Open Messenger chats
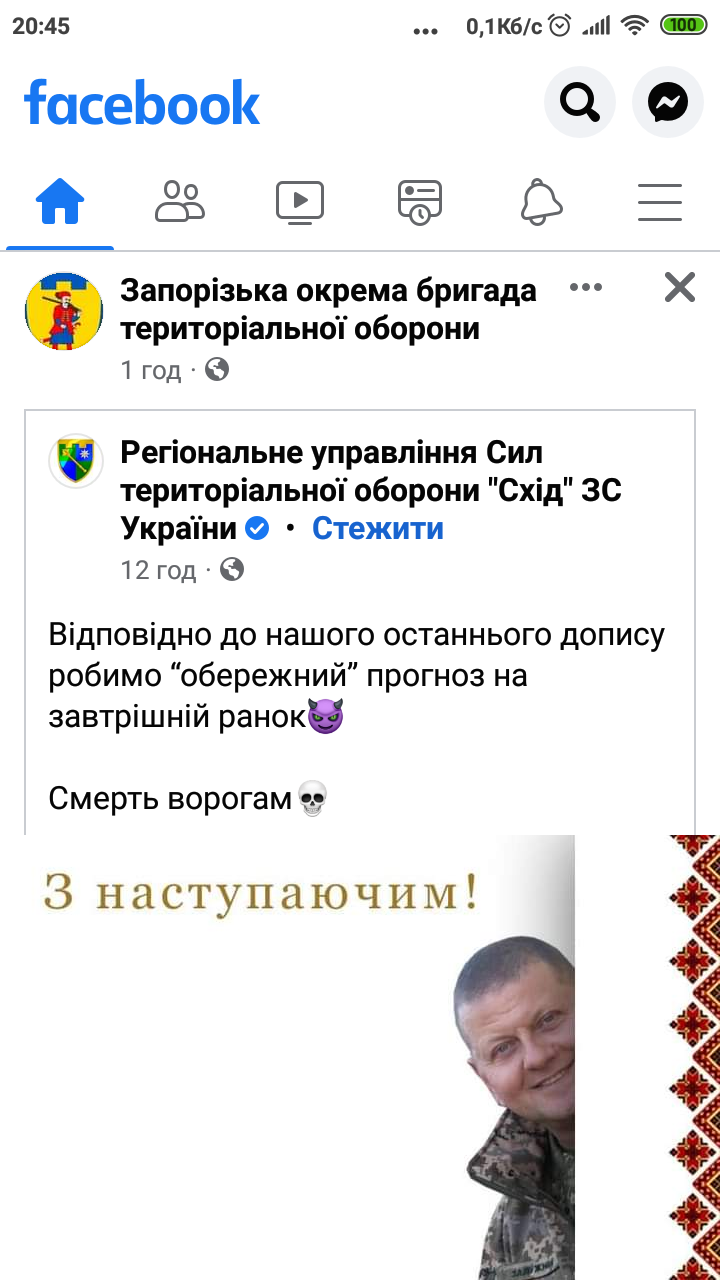 667,101
